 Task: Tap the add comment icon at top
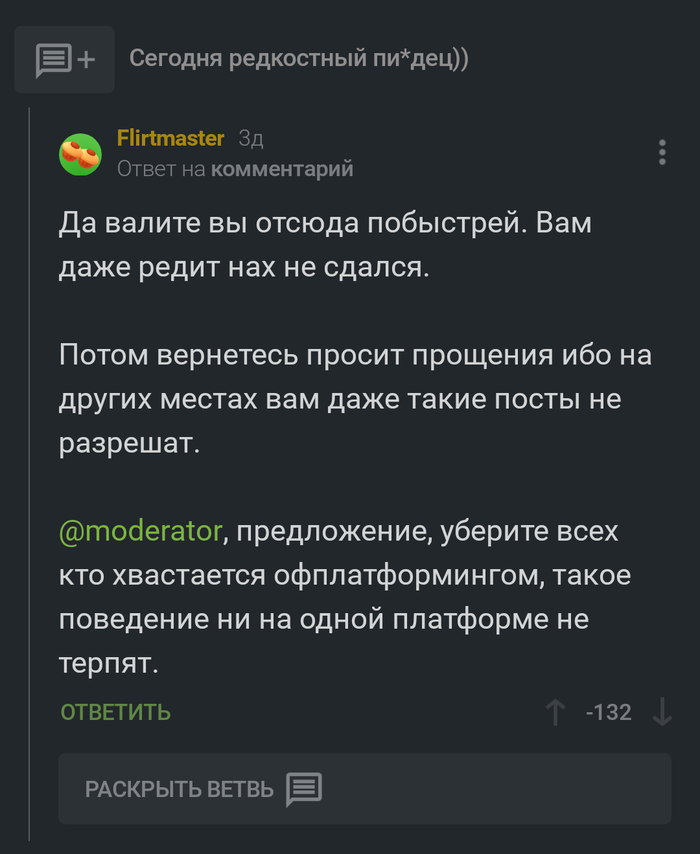64,60
